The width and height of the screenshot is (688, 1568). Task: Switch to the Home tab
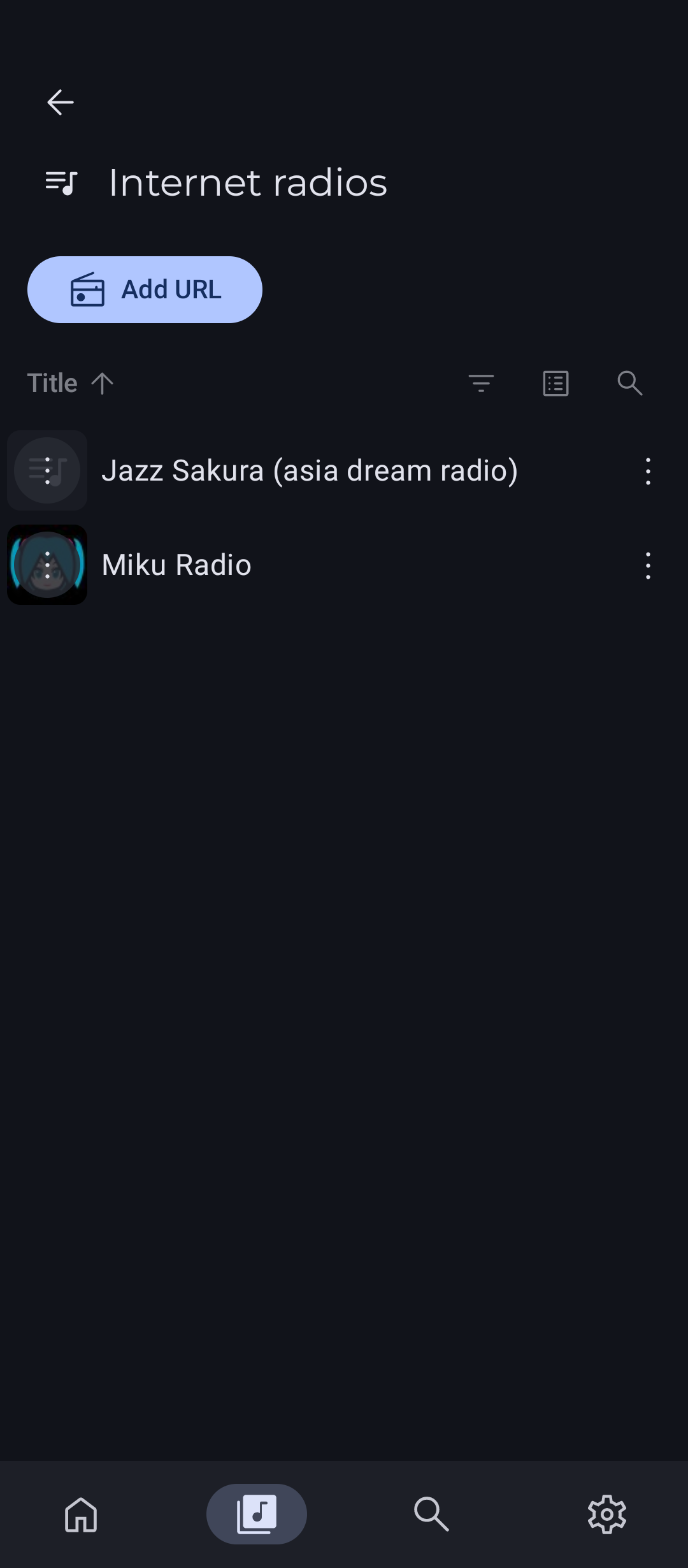tap(81, 1514)
